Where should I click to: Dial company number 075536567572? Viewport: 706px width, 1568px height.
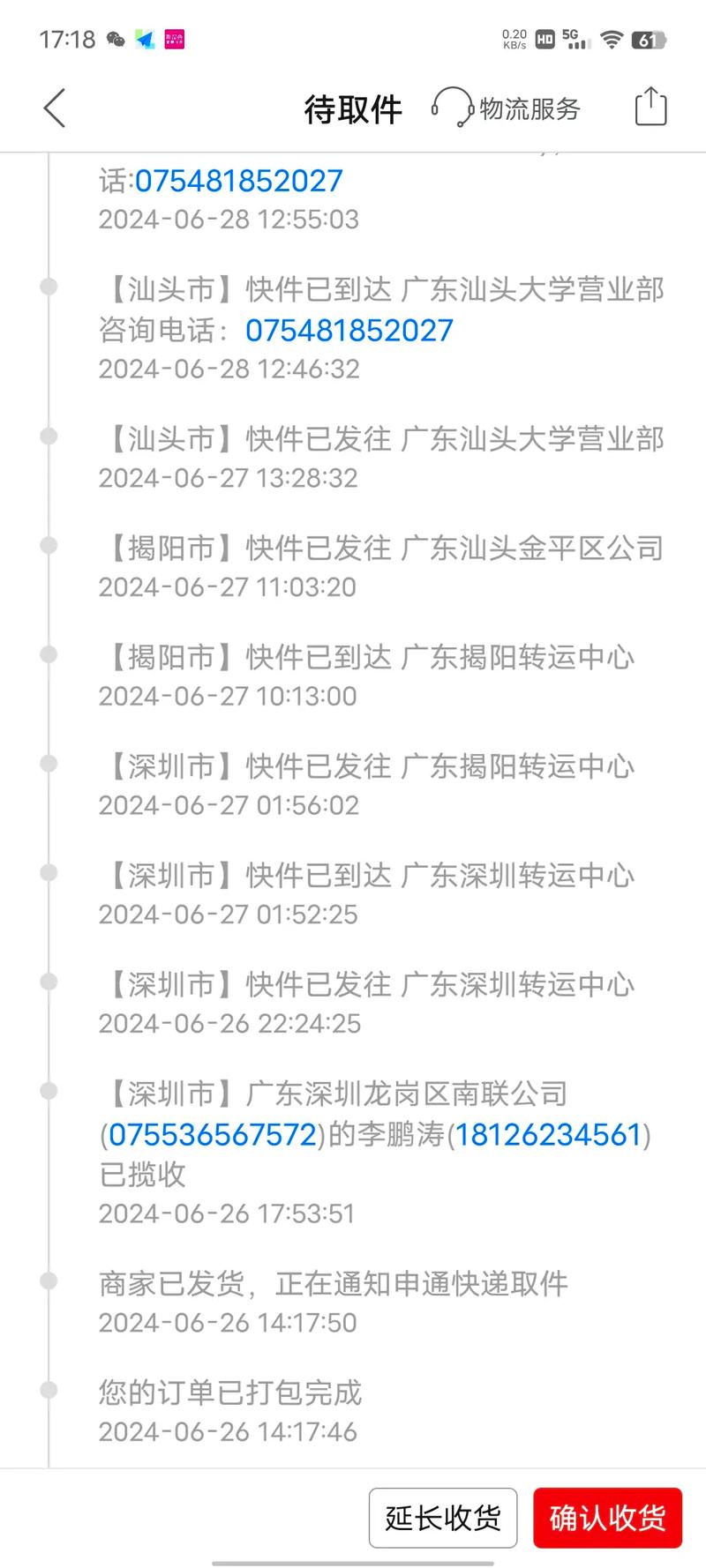(x=214, y=1134)
